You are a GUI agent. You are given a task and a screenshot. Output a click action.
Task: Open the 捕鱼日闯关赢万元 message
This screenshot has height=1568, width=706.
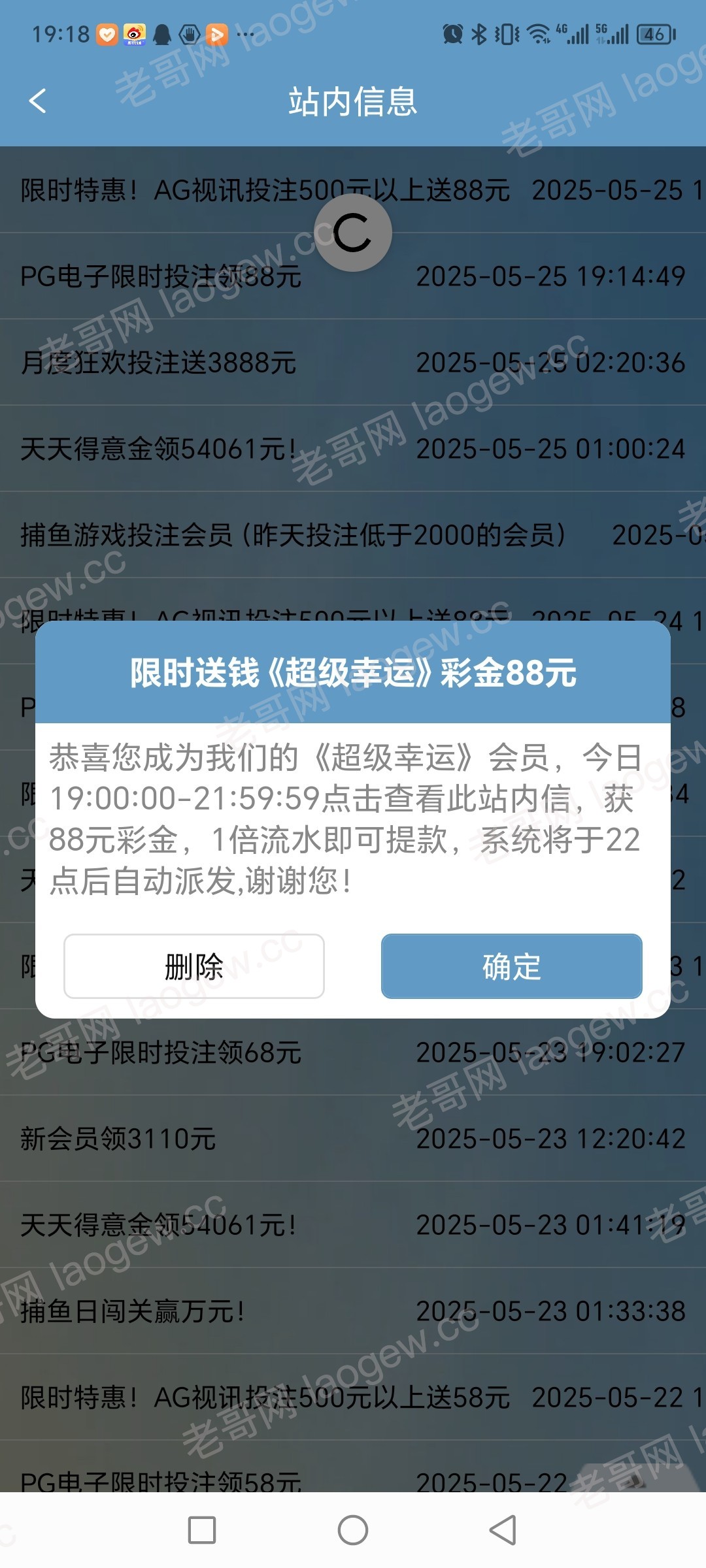coord(353,1311)
